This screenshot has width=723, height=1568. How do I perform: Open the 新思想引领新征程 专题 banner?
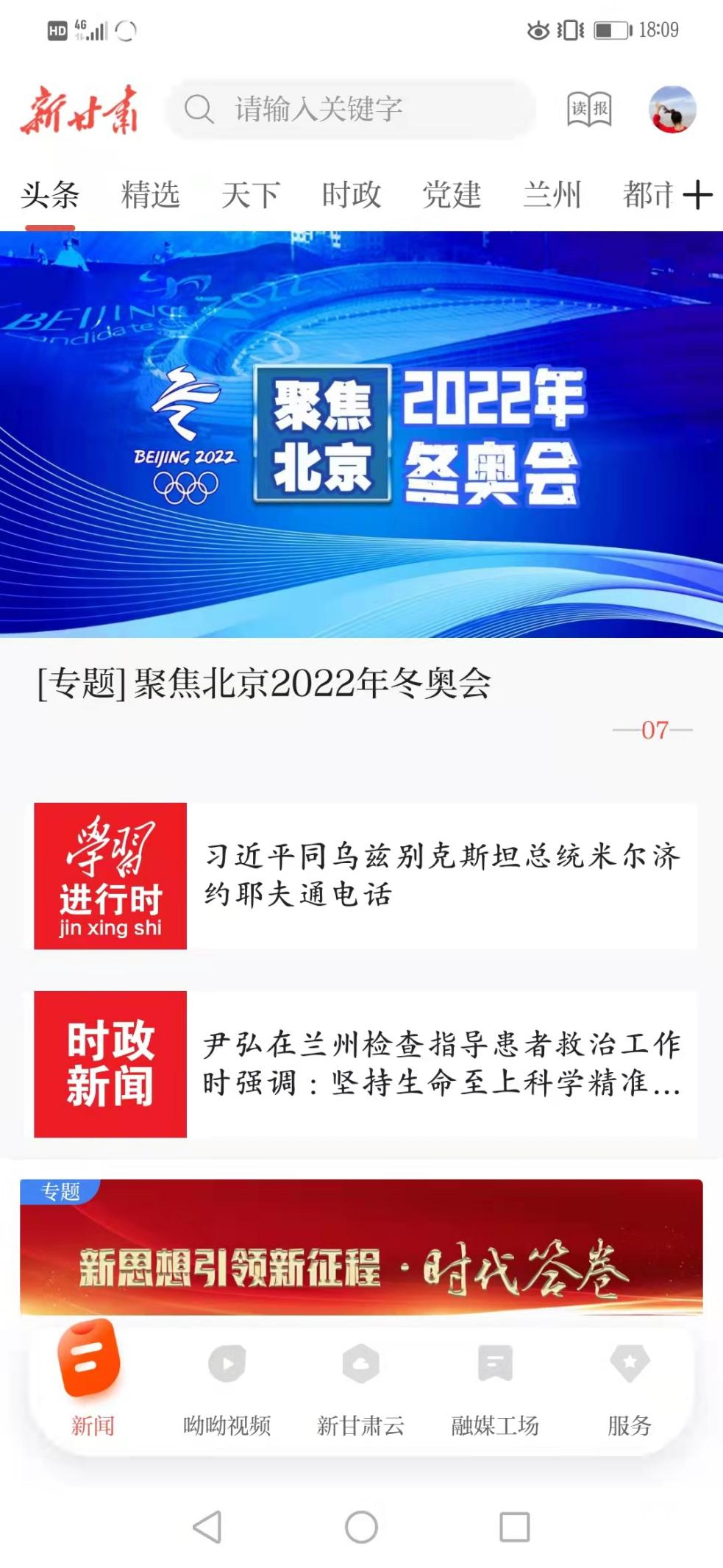coord(360,1251)
